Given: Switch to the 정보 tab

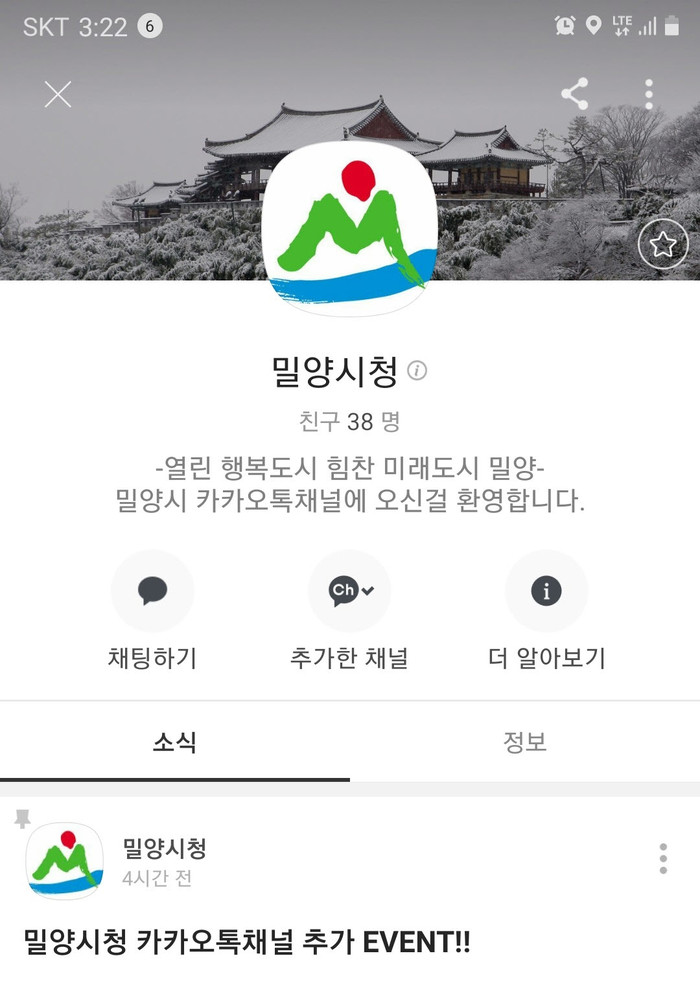Looking at the screenshot, I should point(525,742).
